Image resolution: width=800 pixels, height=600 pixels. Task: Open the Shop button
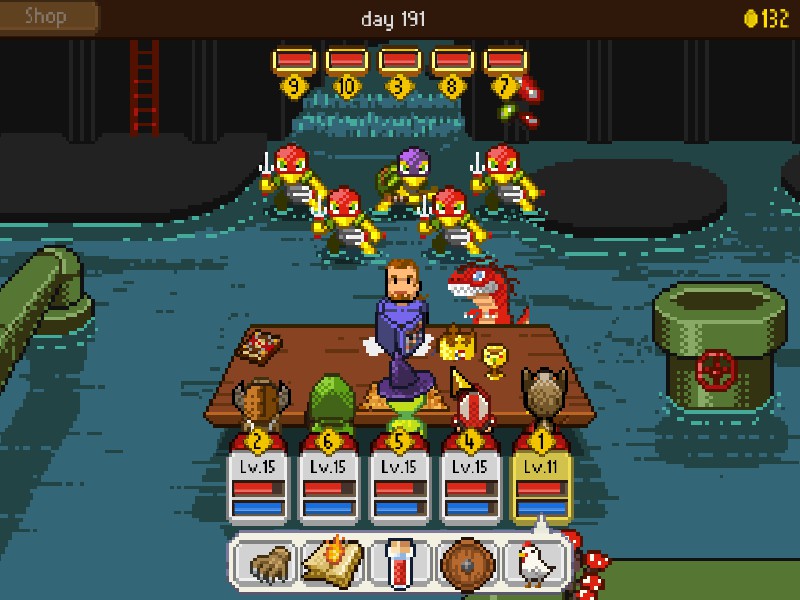[x=47, y=16]
